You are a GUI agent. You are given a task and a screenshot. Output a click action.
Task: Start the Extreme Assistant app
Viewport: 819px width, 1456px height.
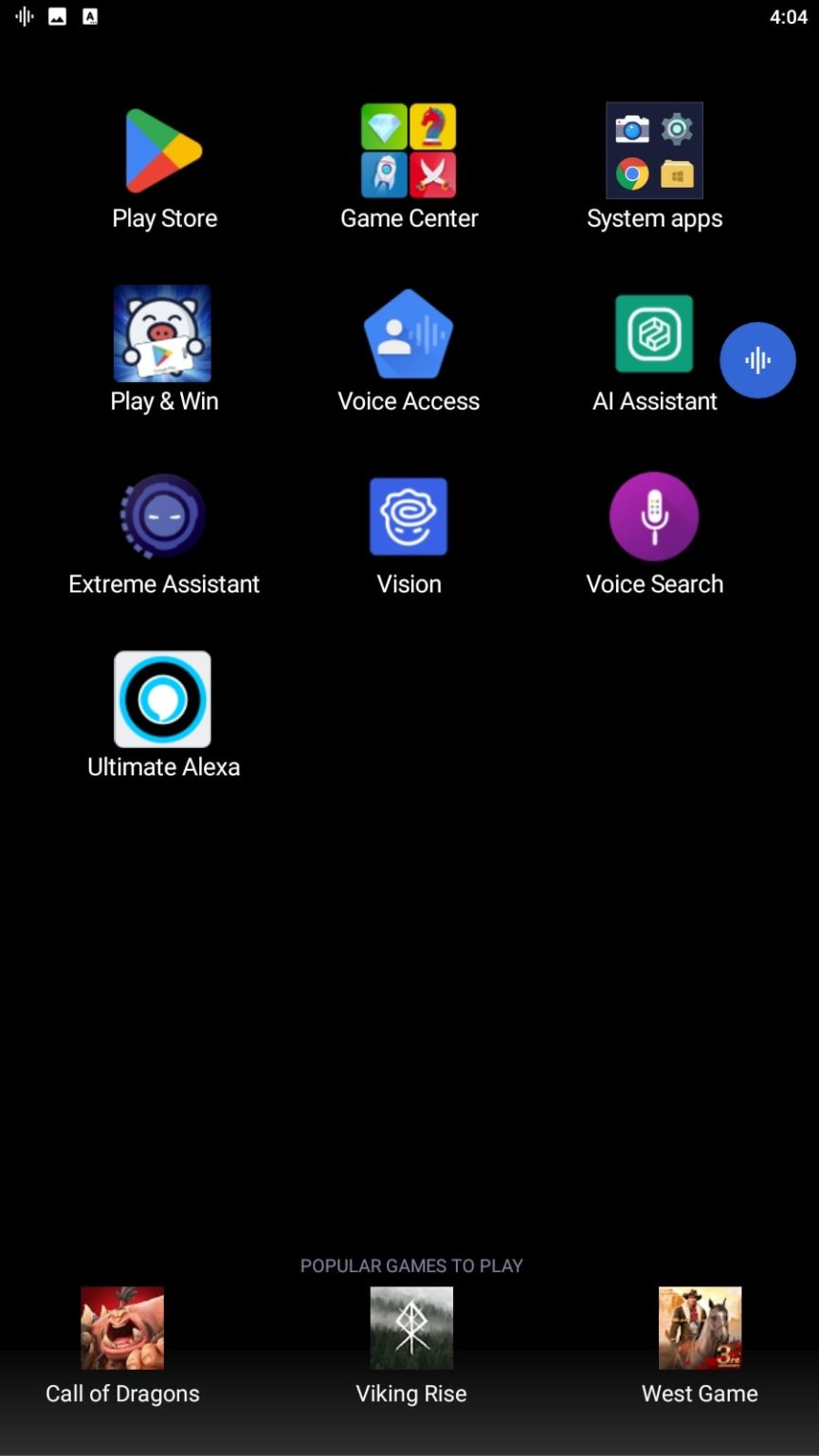coord(164,517)
